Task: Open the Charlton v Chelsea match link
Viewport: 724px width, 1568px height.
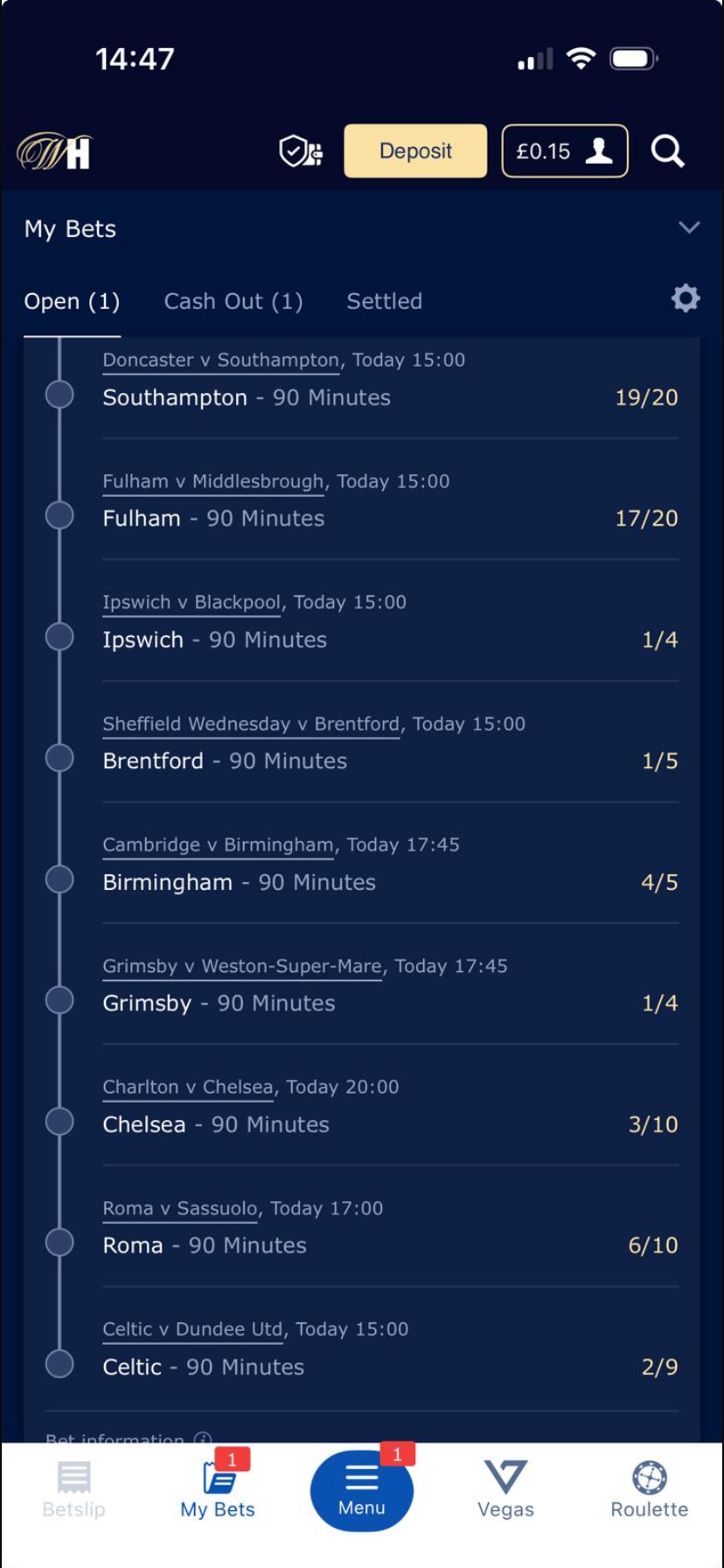Action: [x=188, y=1087]
